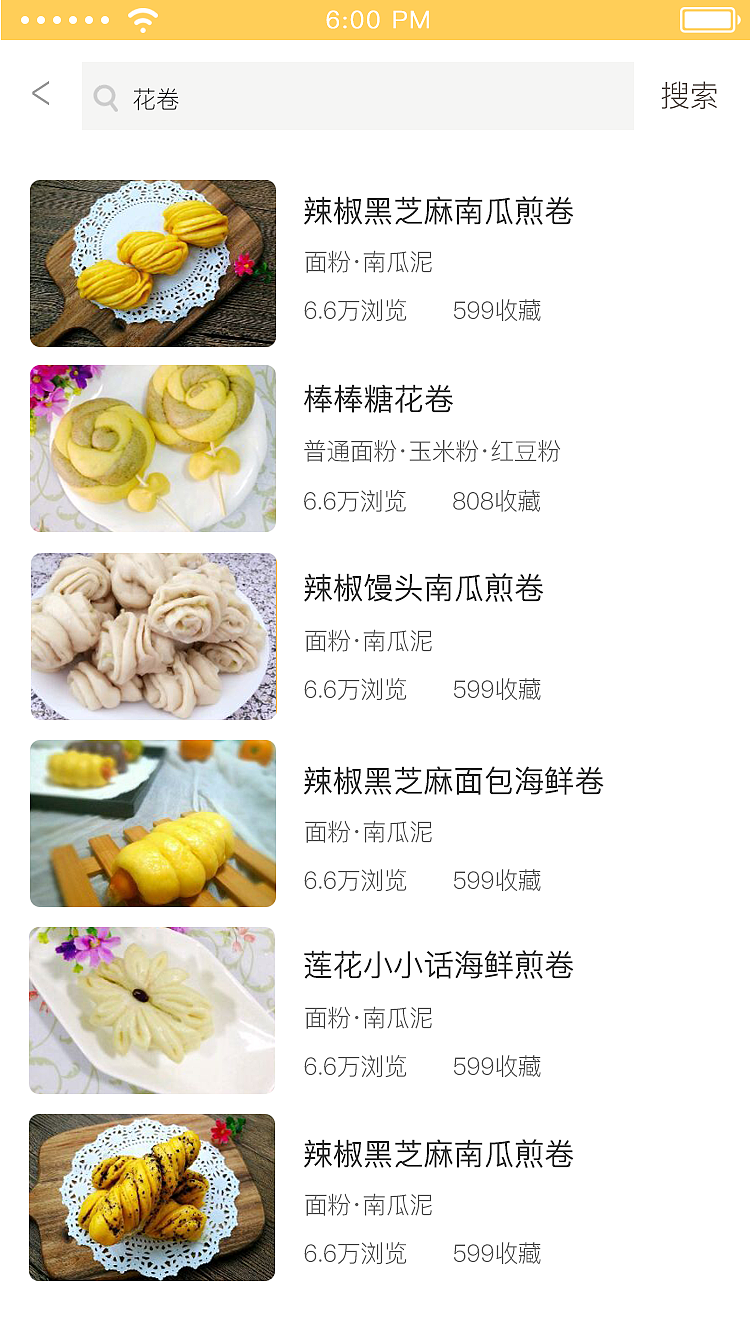This screenshot has width=750, height=1334.
Task: Select the 莲花小小话海鲜煎卷 recipe title
Action: tap(438, 966)
